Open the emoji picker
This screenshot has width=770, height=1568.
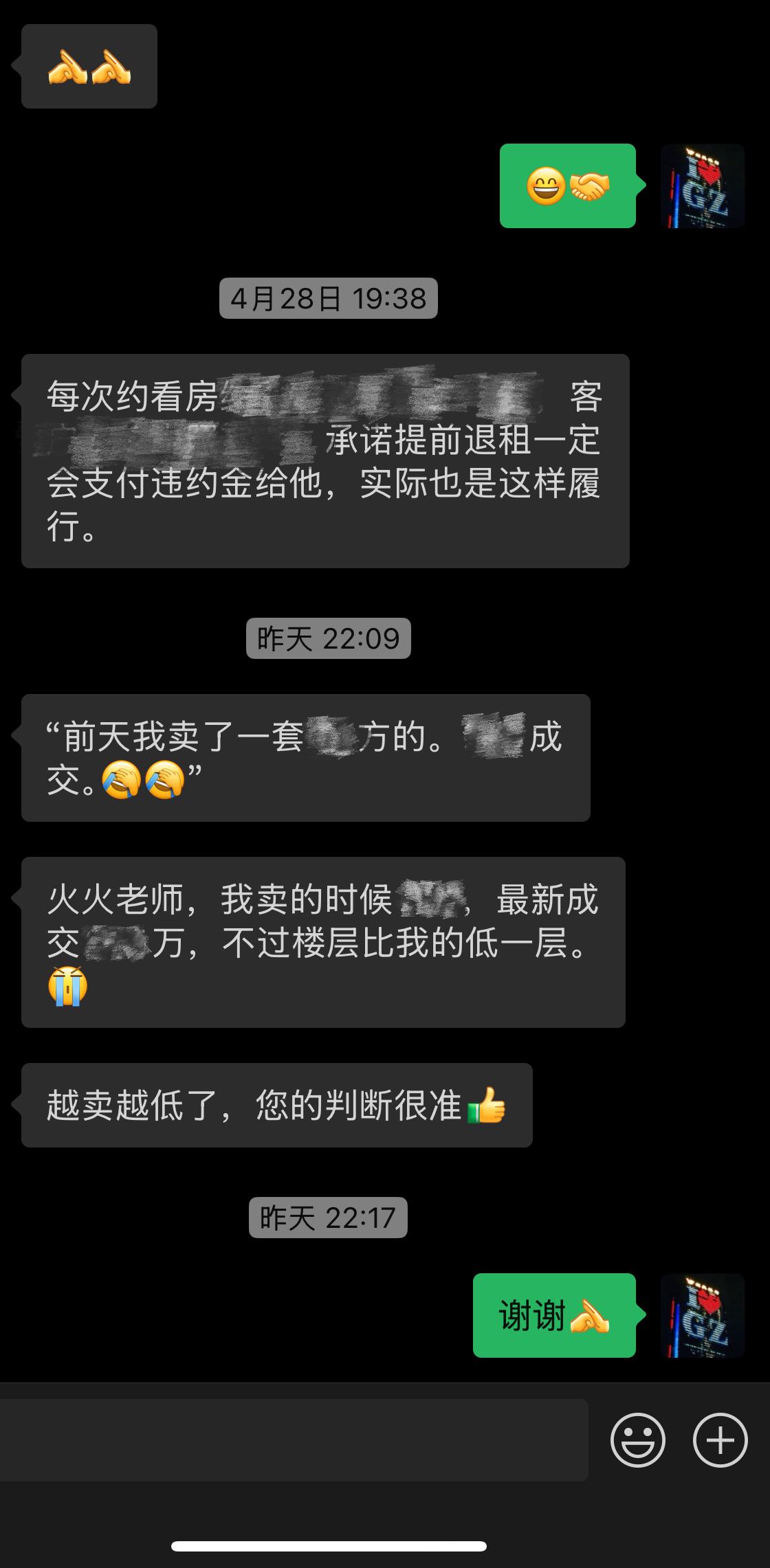(x=637, y=1440)
